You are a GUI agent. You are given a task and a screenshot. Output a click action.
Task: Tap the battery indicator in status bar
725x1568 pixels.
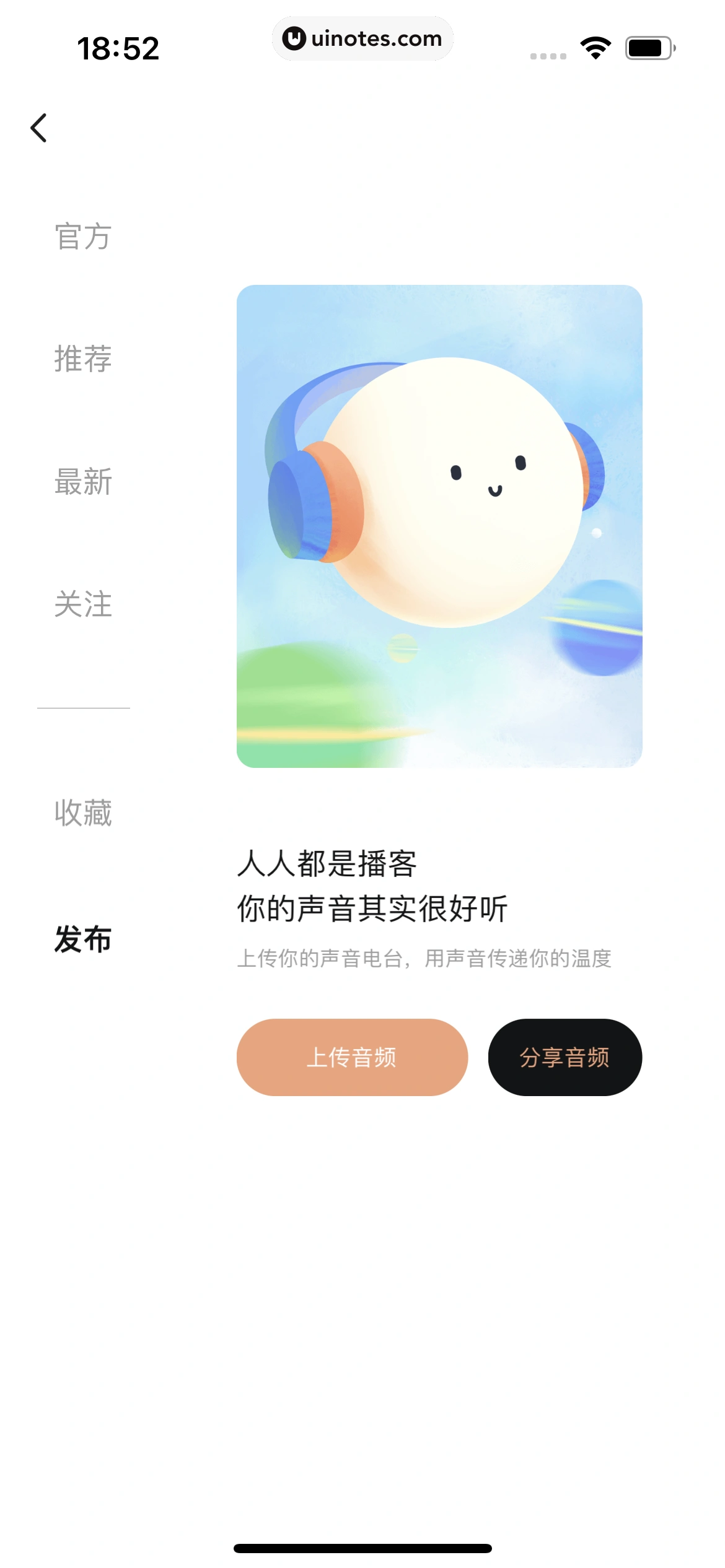click(x=648, y=46)
